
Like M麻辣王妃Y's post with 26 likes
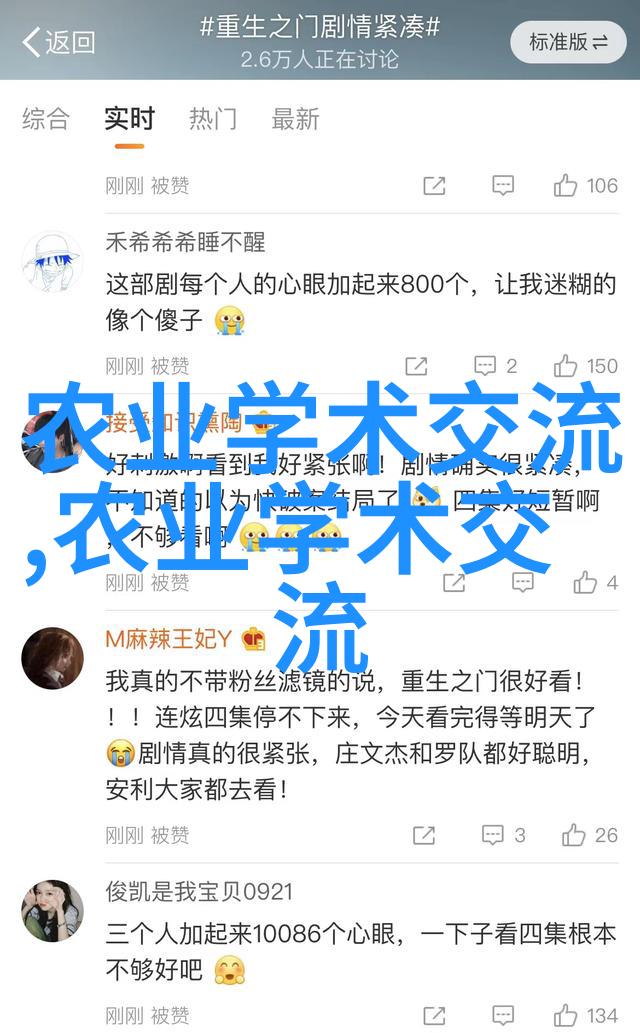589,835
